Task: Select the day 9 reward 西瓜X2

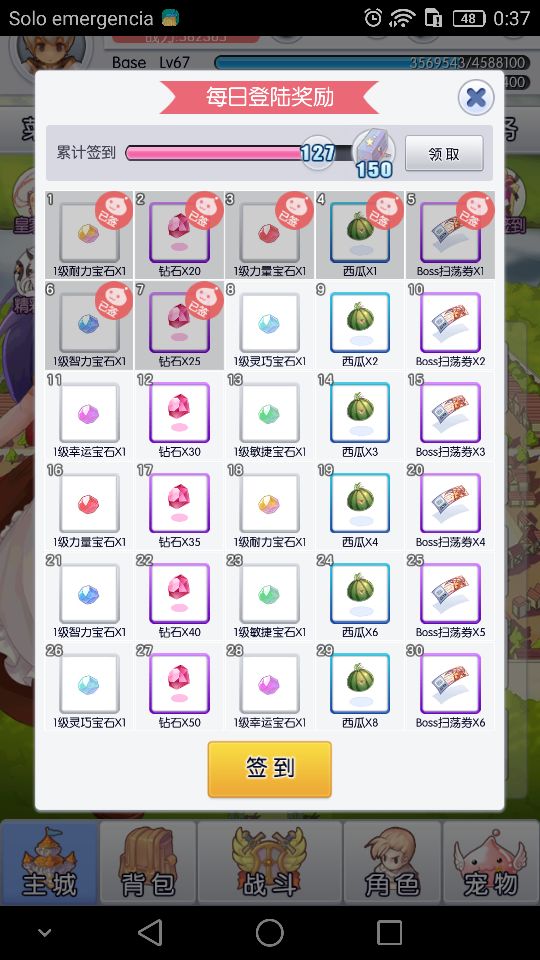Action: (x=360, y=325)
